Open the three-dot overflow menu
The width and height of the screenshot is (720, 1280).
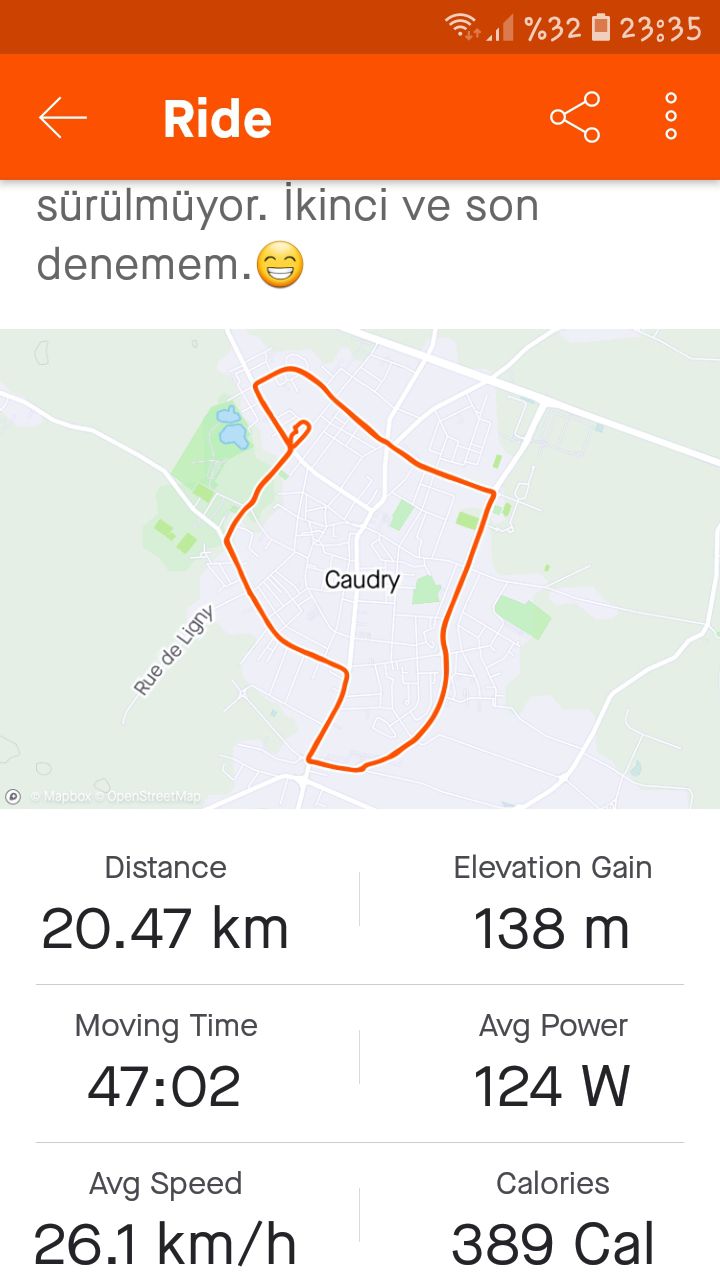671,118
